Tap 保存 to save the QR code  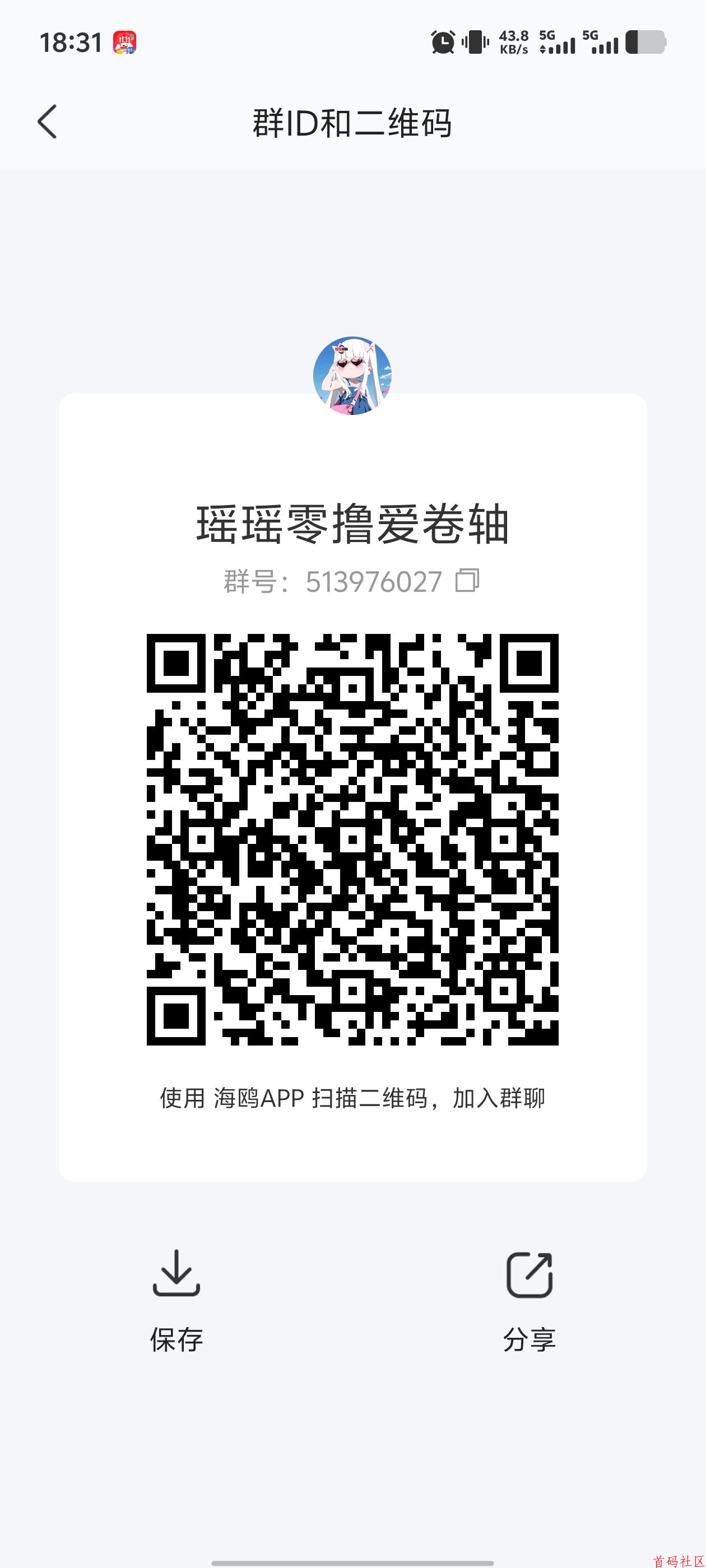(176, 1339)
